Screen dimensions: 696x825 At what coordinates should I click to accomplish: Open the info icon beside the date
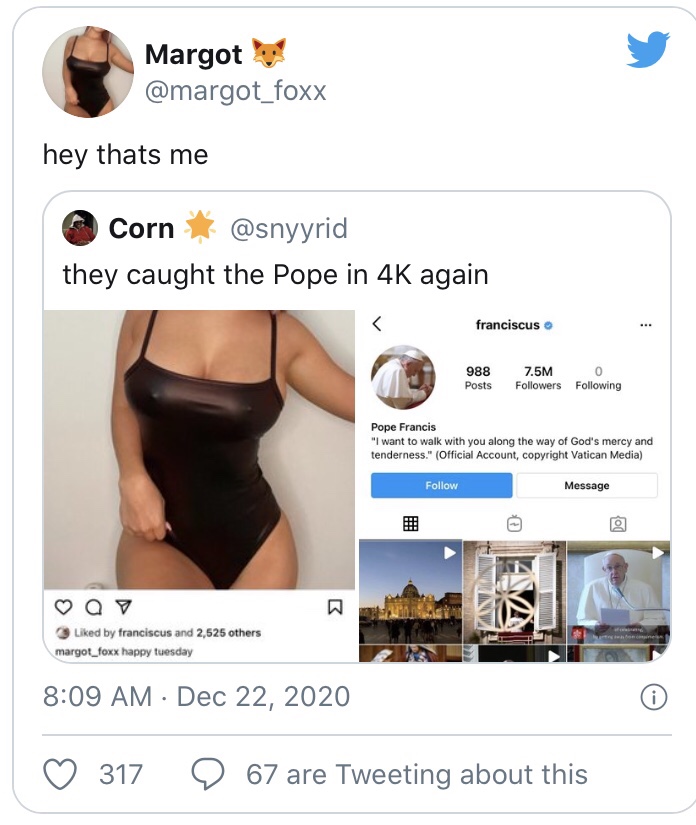tap(653, 697)
